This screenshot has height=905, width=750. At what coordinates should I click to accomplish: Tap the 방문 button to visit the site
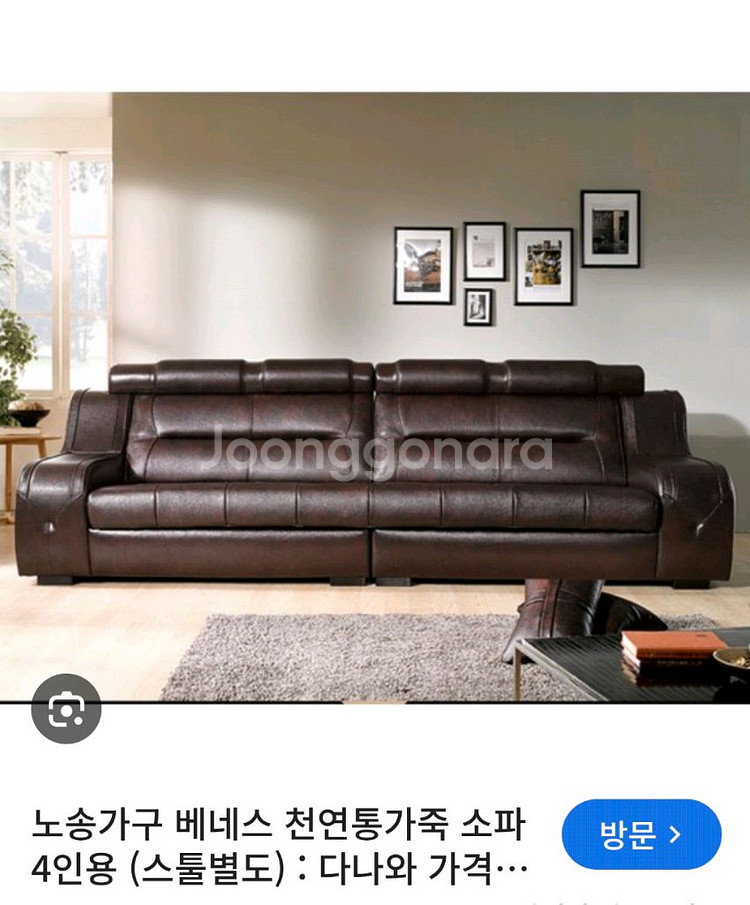(x=641, y=834)
